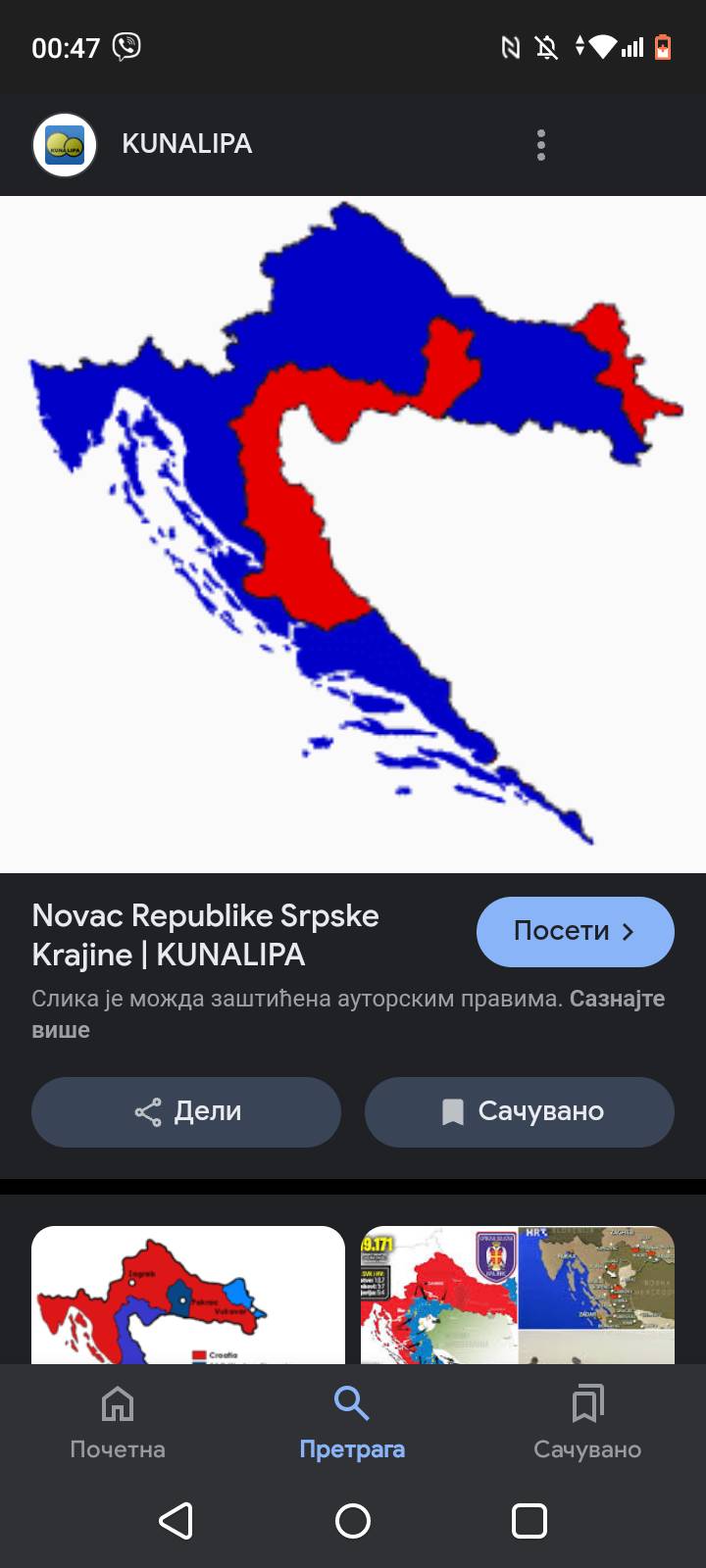Toggle the Сачувано bookmark button
This screenshot has width=706, height=1568.
[520, 1111]
